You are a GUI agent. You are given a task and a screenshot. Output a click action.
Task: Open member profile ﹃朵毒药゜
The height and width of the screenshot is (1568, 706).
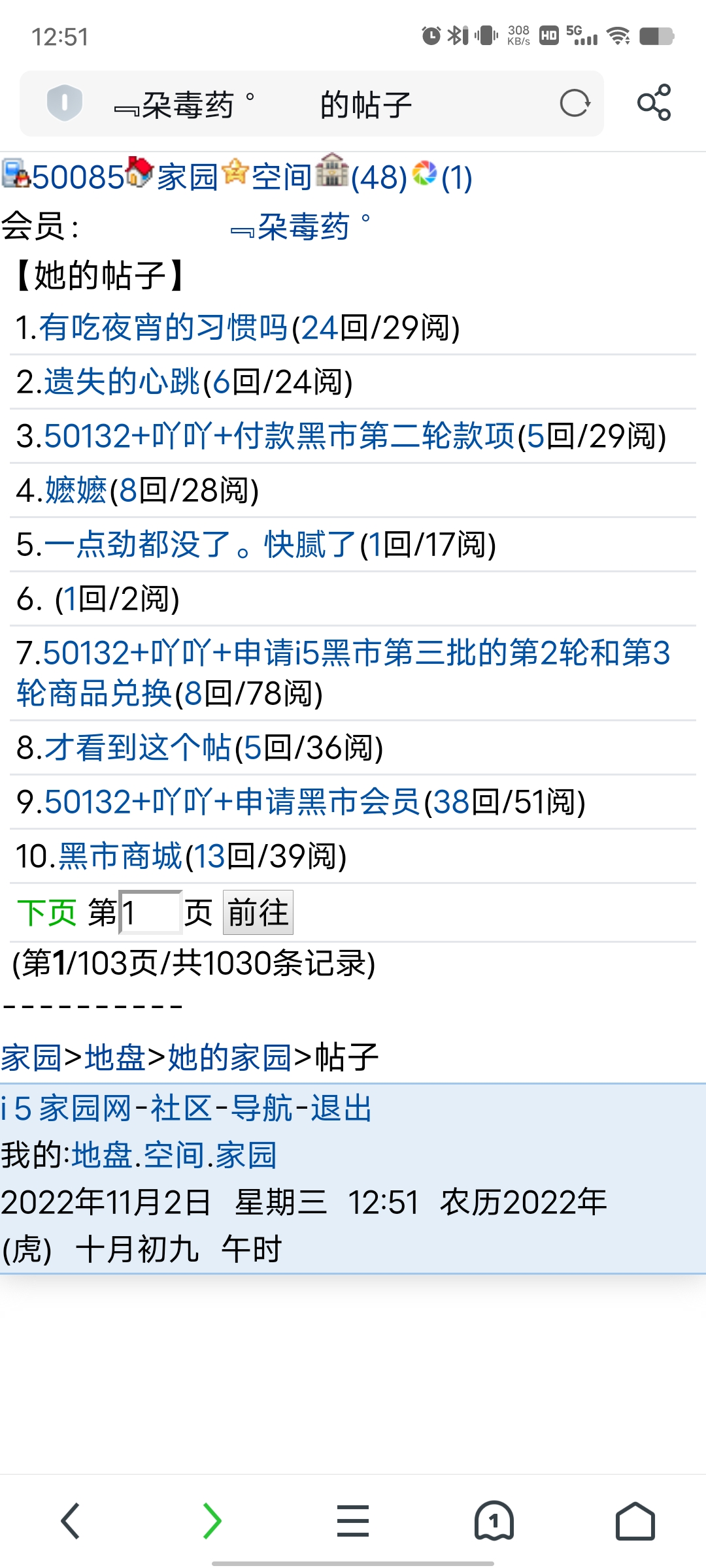click(301, 227)
